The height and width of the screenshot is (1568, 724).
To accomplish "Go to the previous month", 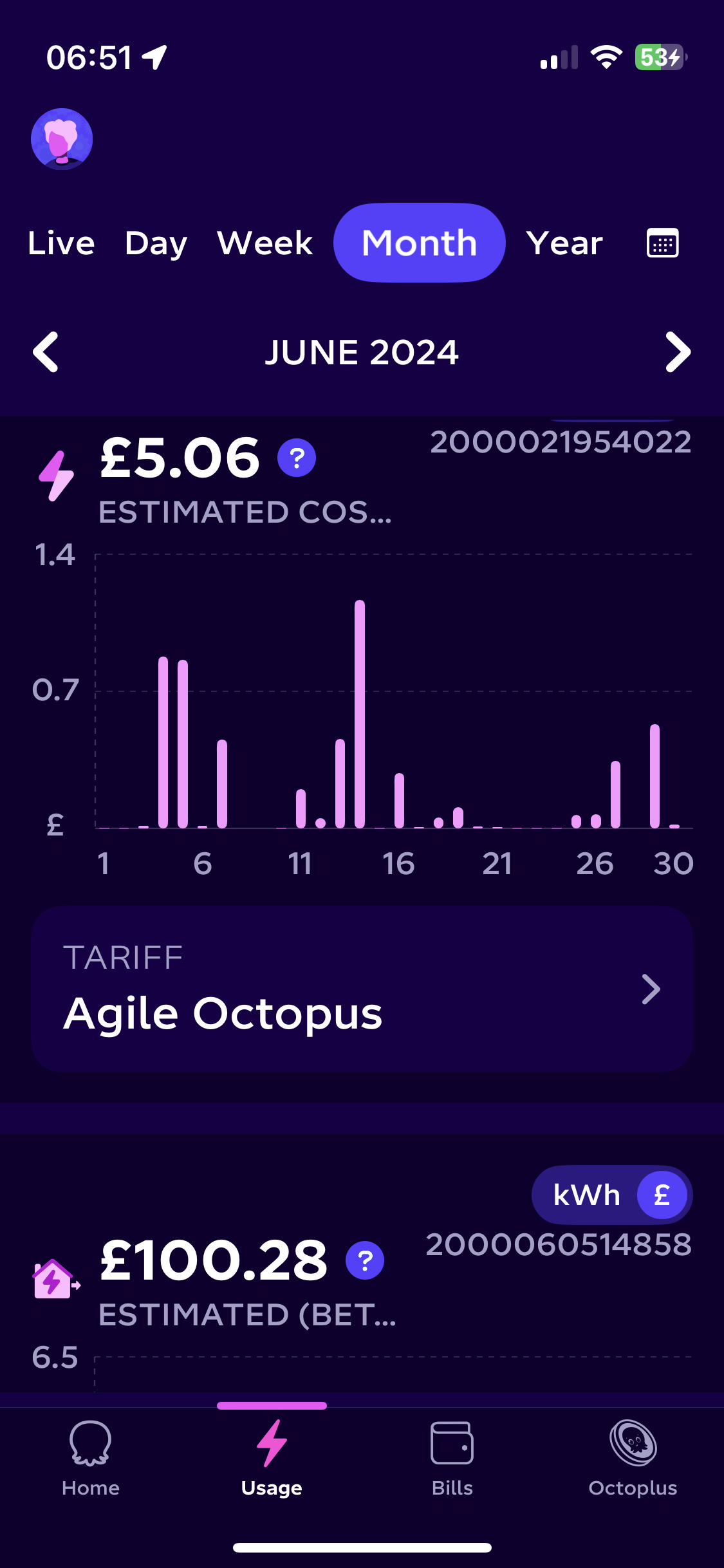I will [x=46, y=352].
